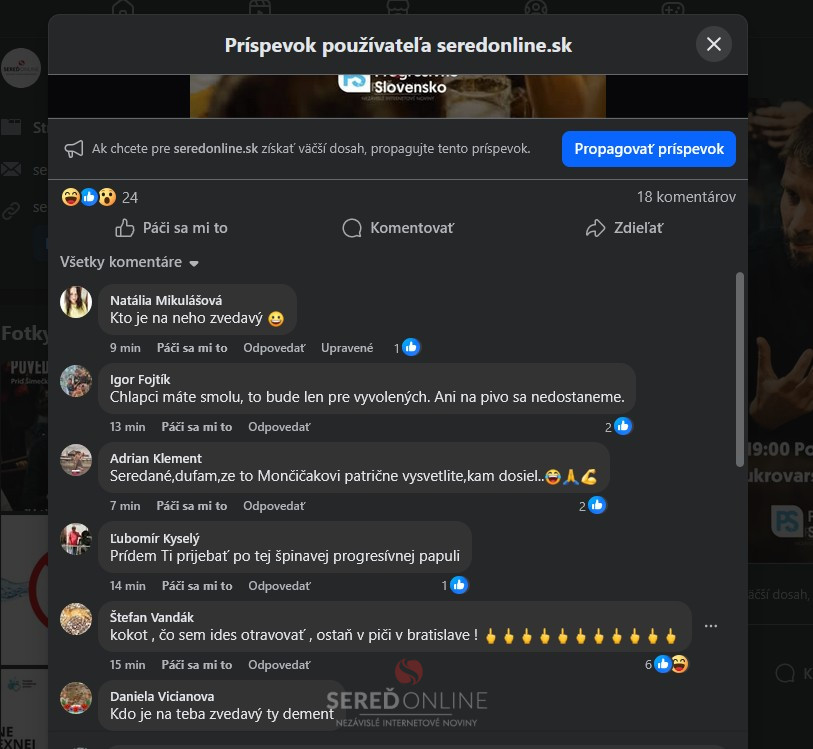Open Igor Fojtík's profile picture
Viewport: 813px width, 749px height.
tap(76, 381)
